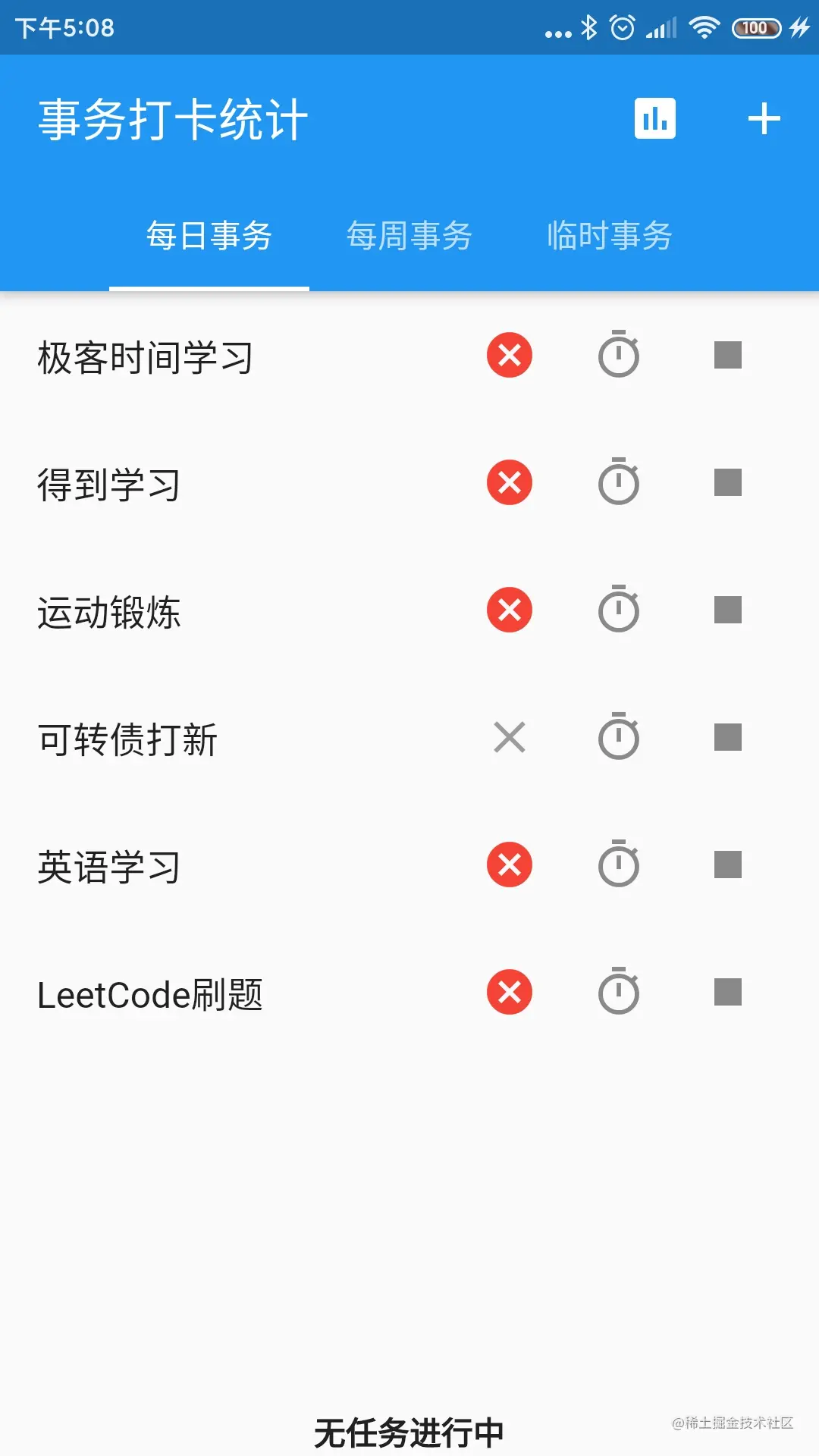Switch to the 每周事务 tab
The width and height of the screenshot is (819, 1456).
[409, 236]
